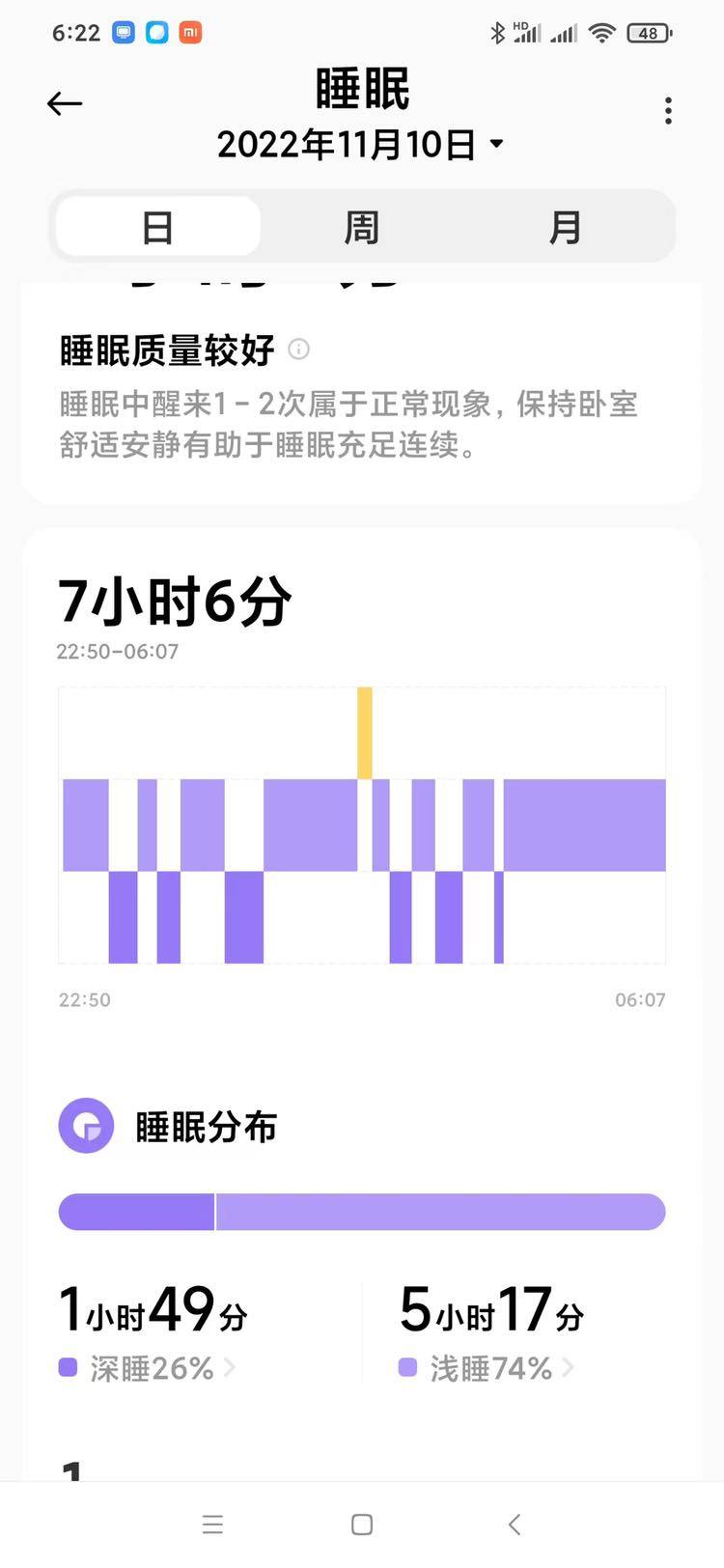The width and height of the screenshot is (724, 1568).
Task: Tap the system recent apps button
Action: pyautogui.click(x=212, y=1525)
